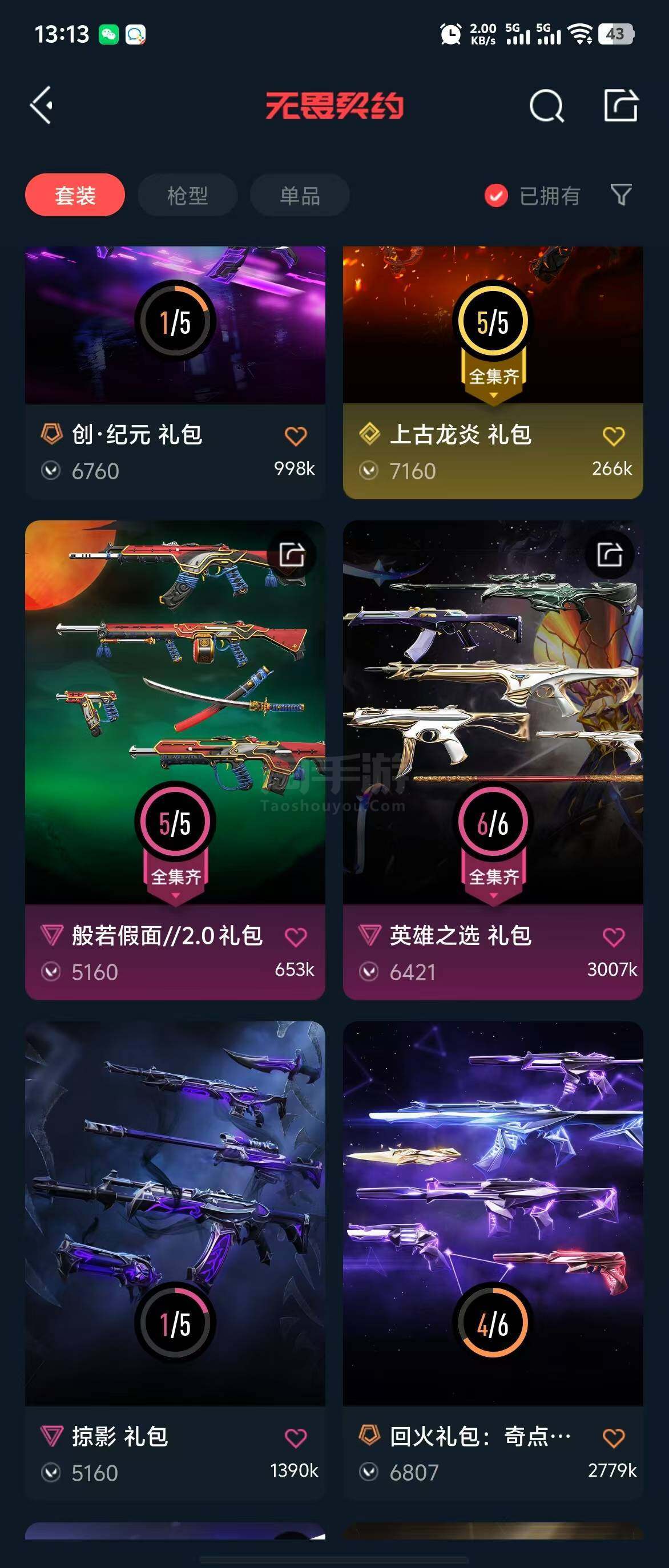Favorite 上古龙炎 礼包 with the heart
The height and width of the screenshot is (1568, 669).
pyautogui.click(x=613, y=436)
